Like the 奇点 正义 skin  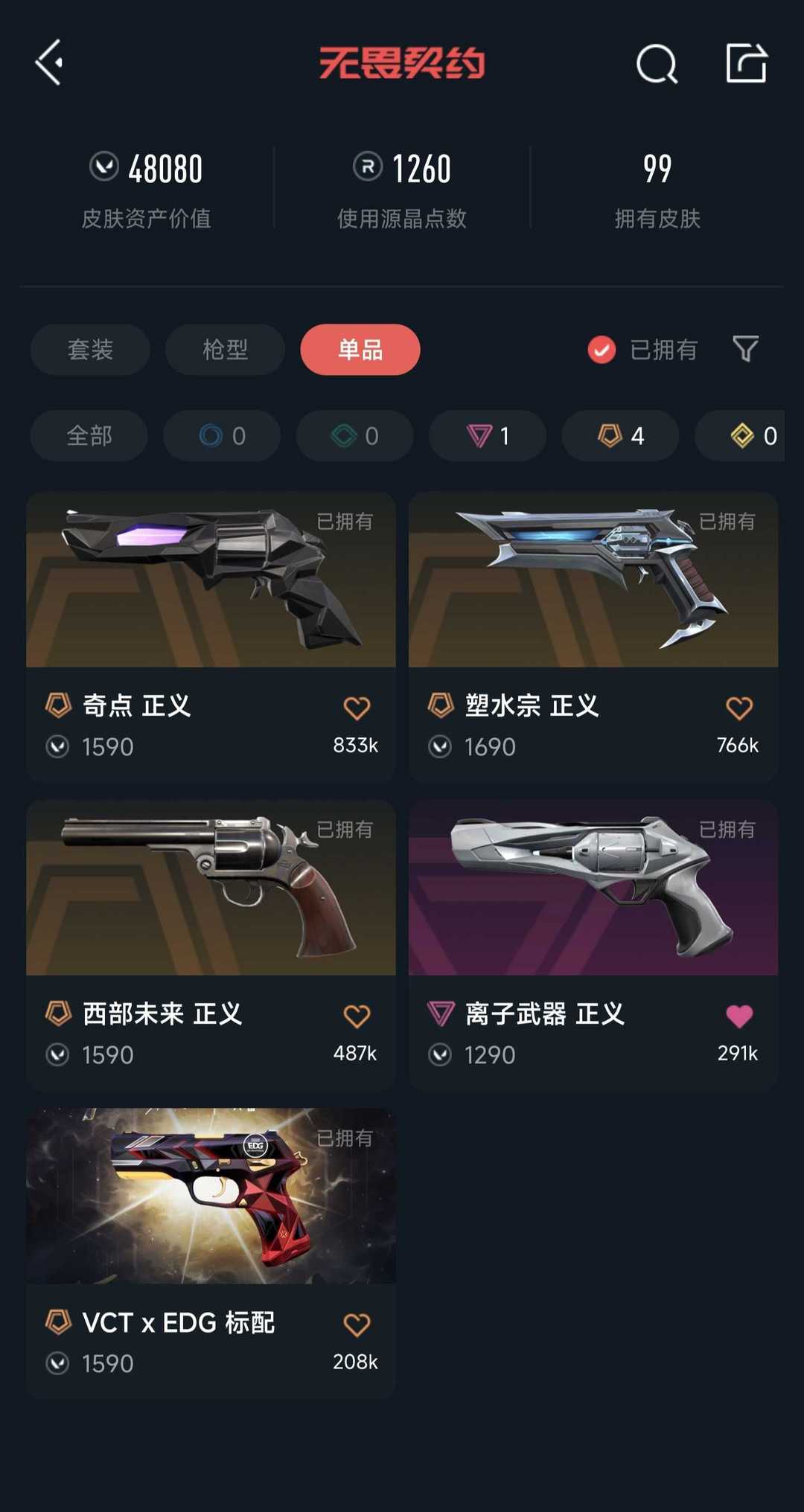click(357, 708)
